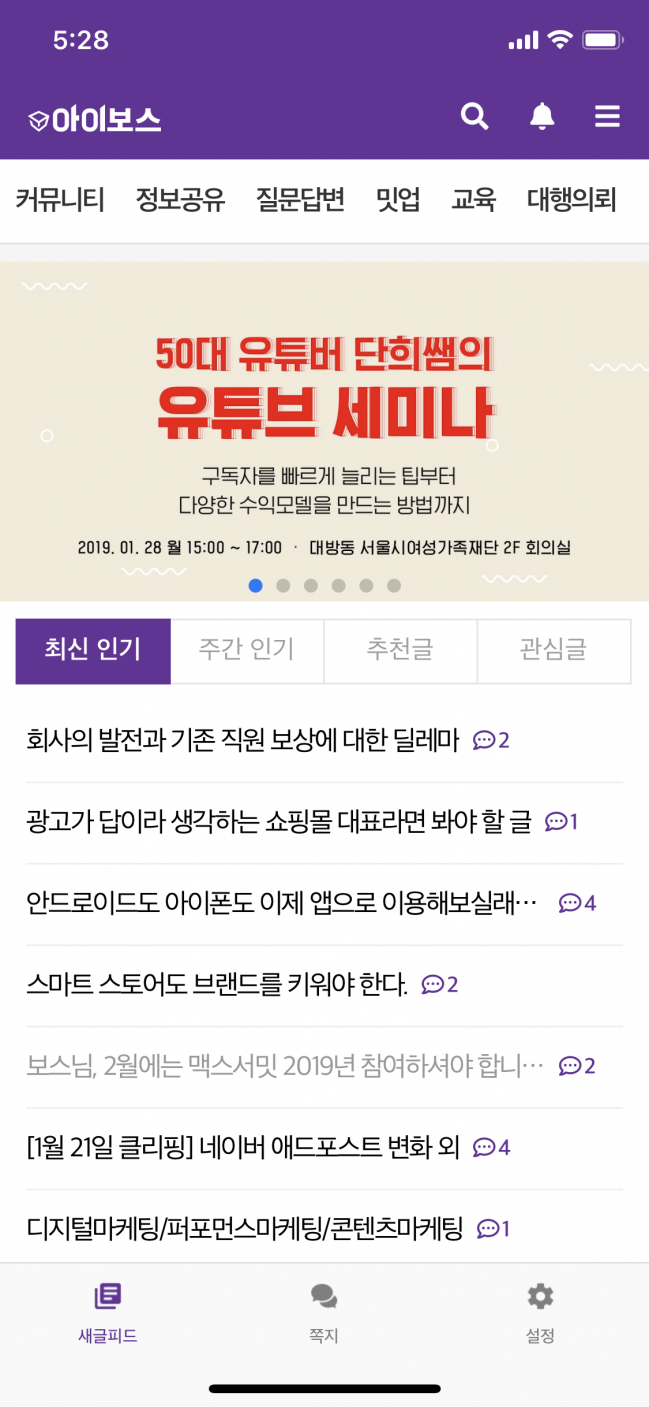Go to 질문답변 category
The height and width of the screenshot is (1407, 649).
(300, 200)
